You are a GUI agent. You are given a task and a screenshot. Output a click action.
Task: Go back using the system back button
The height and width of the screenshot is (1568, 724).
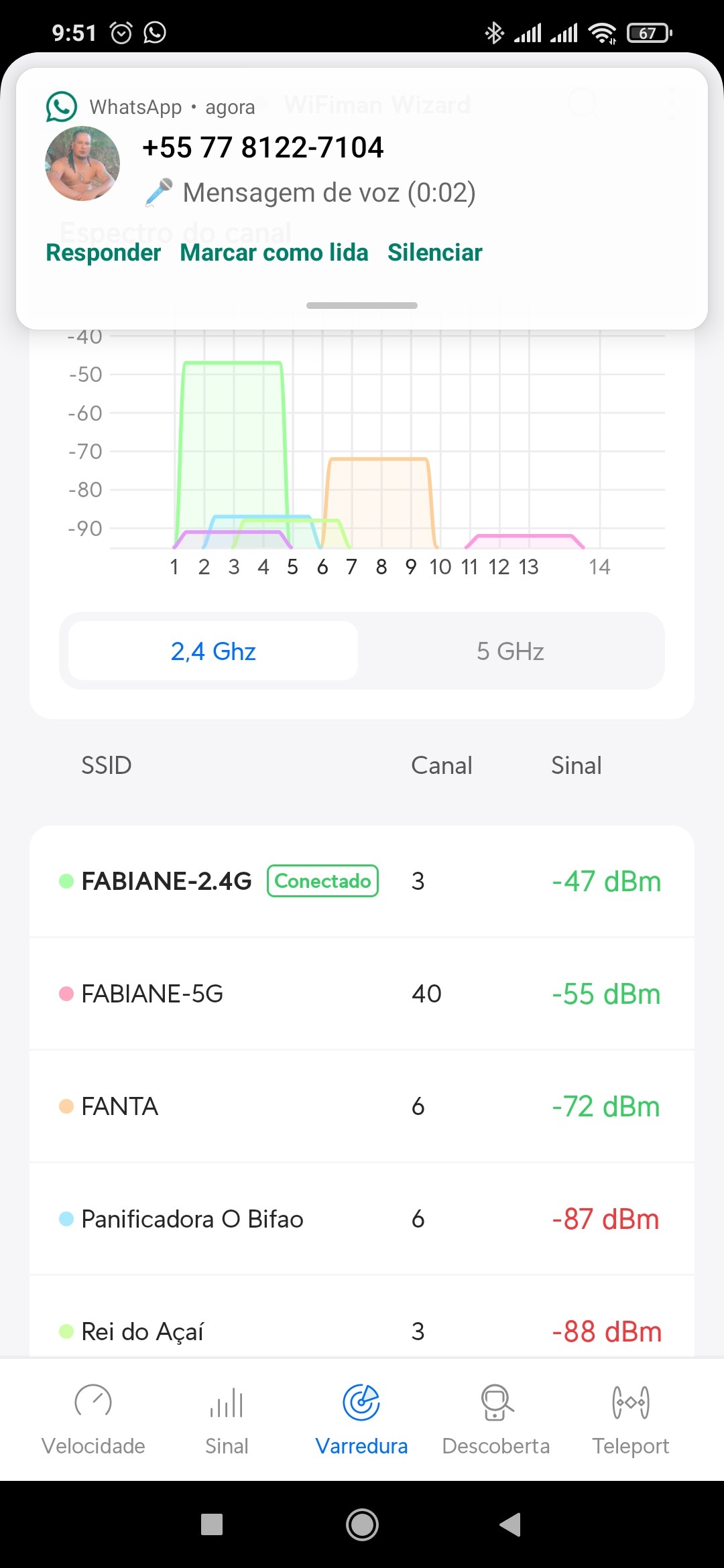coord(510,1524)
